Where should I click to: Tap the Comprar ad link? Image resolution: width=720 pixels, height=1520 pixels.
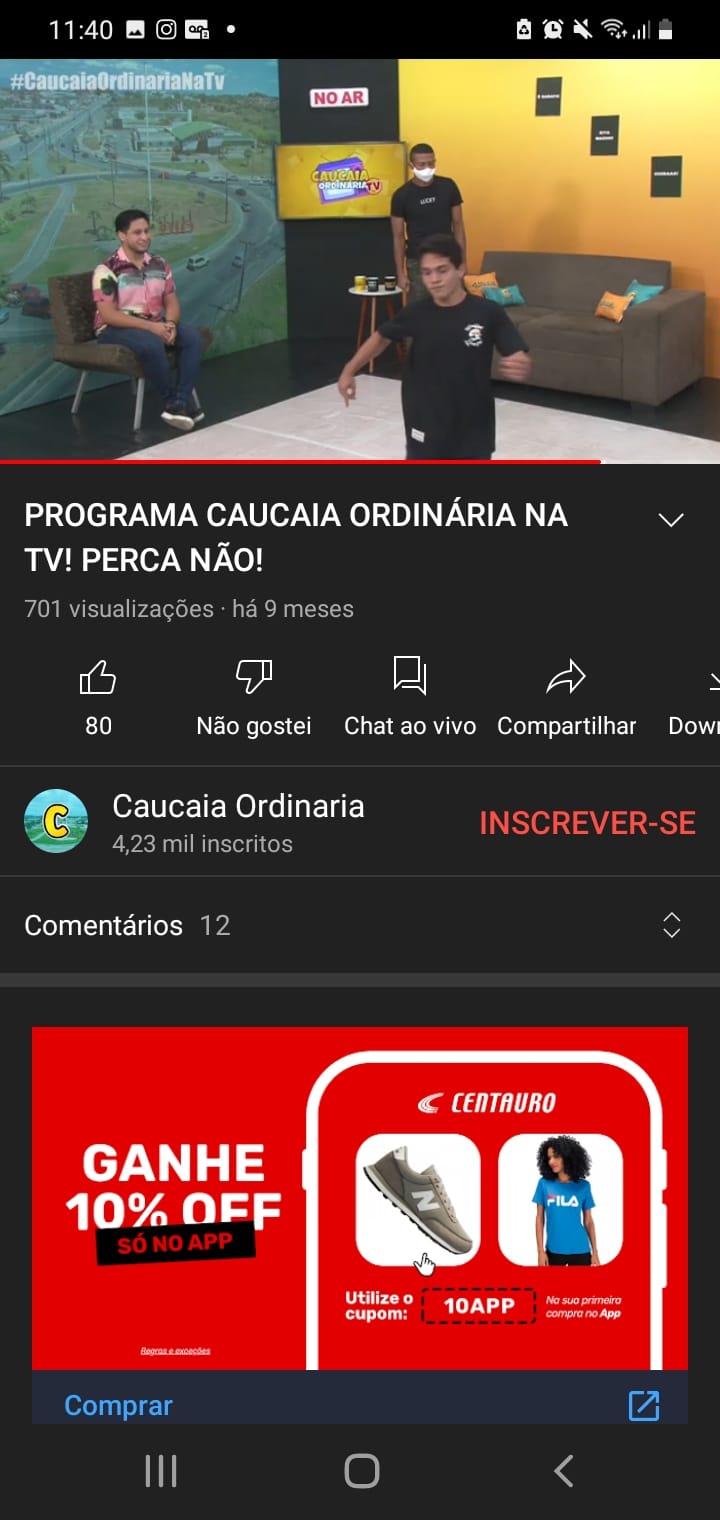tap(118, 1405)
